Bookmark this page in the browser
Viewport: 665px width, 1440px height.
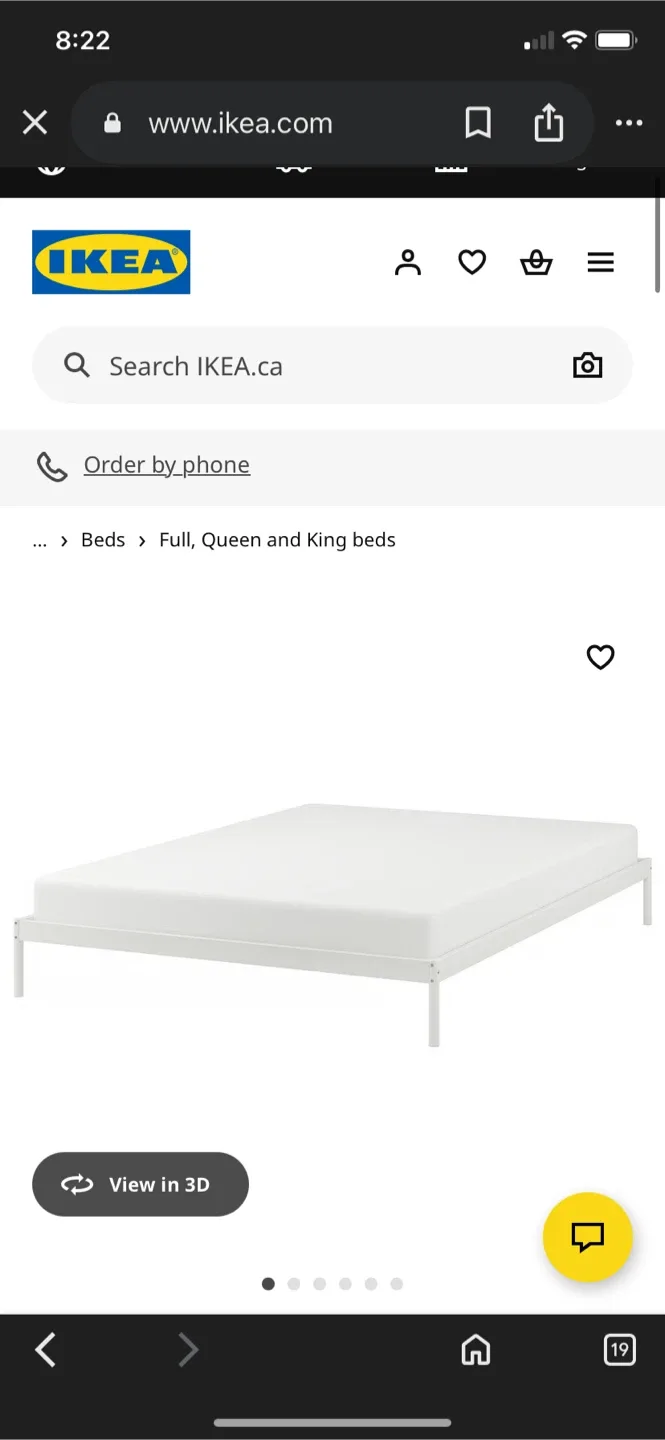click(478, 123)
